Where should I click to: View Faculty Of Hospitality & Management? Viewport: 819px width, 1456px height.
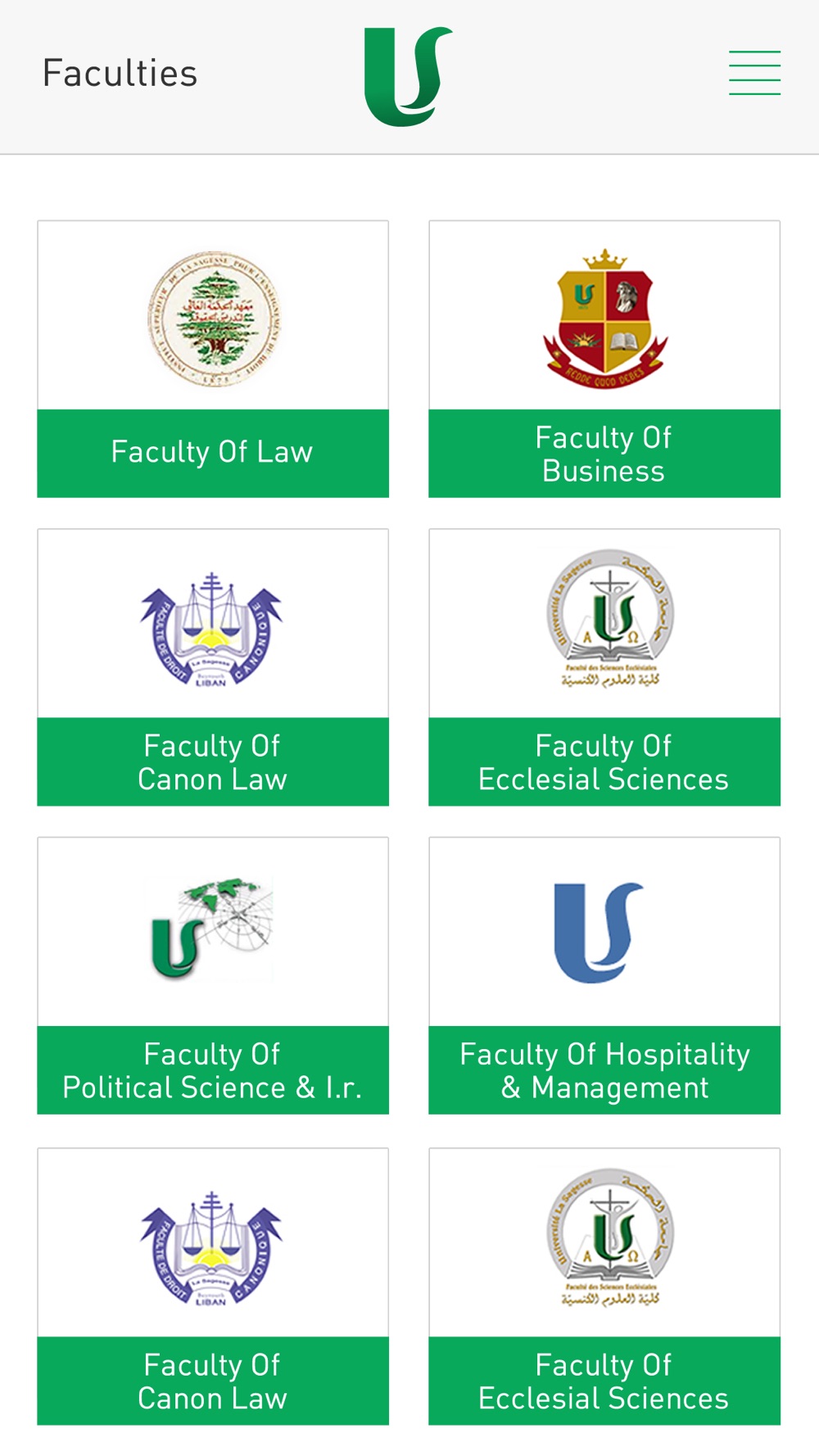click(604, 975)
